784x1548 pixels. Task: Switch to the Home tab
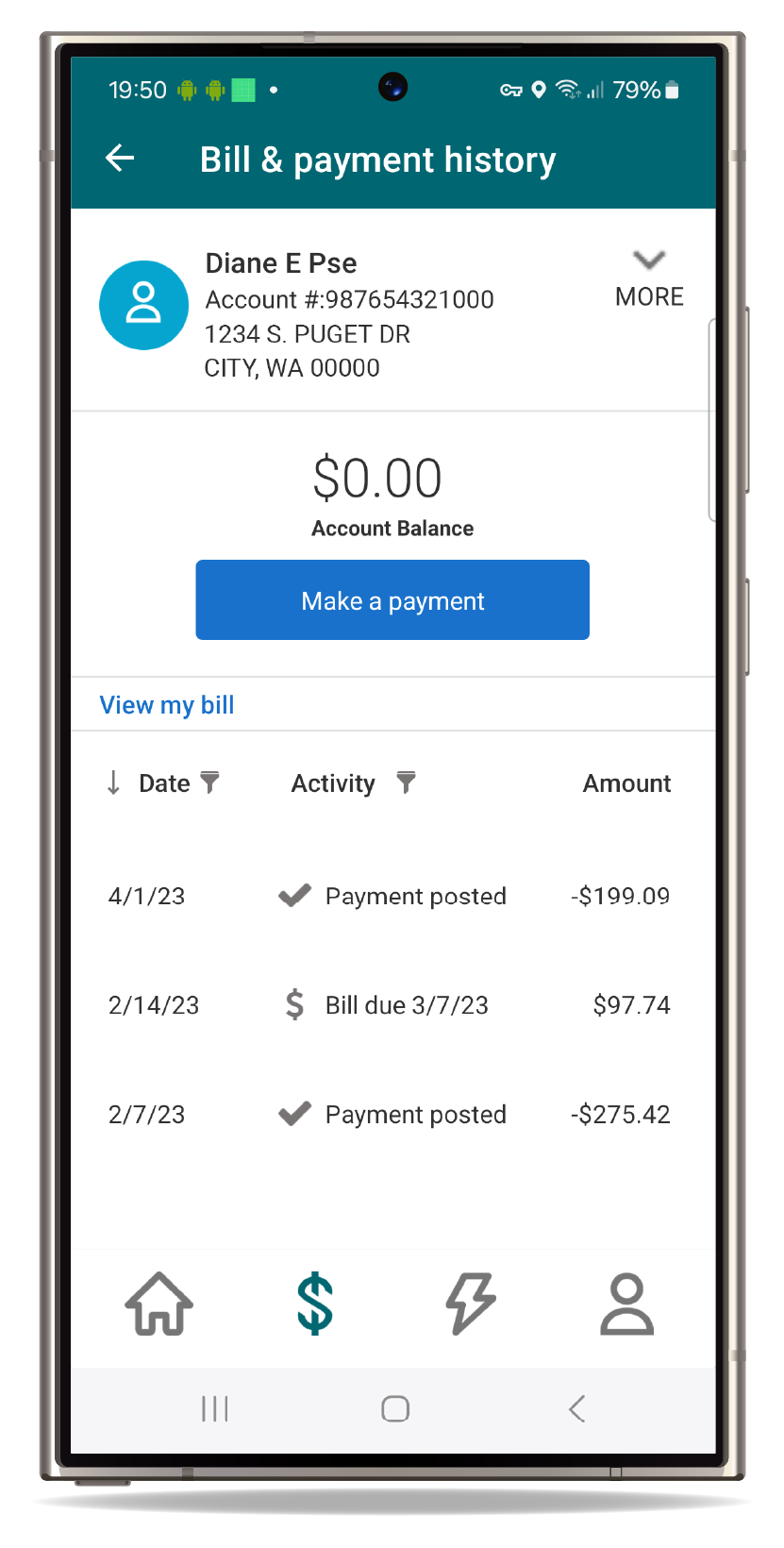tap(158, 1304)
